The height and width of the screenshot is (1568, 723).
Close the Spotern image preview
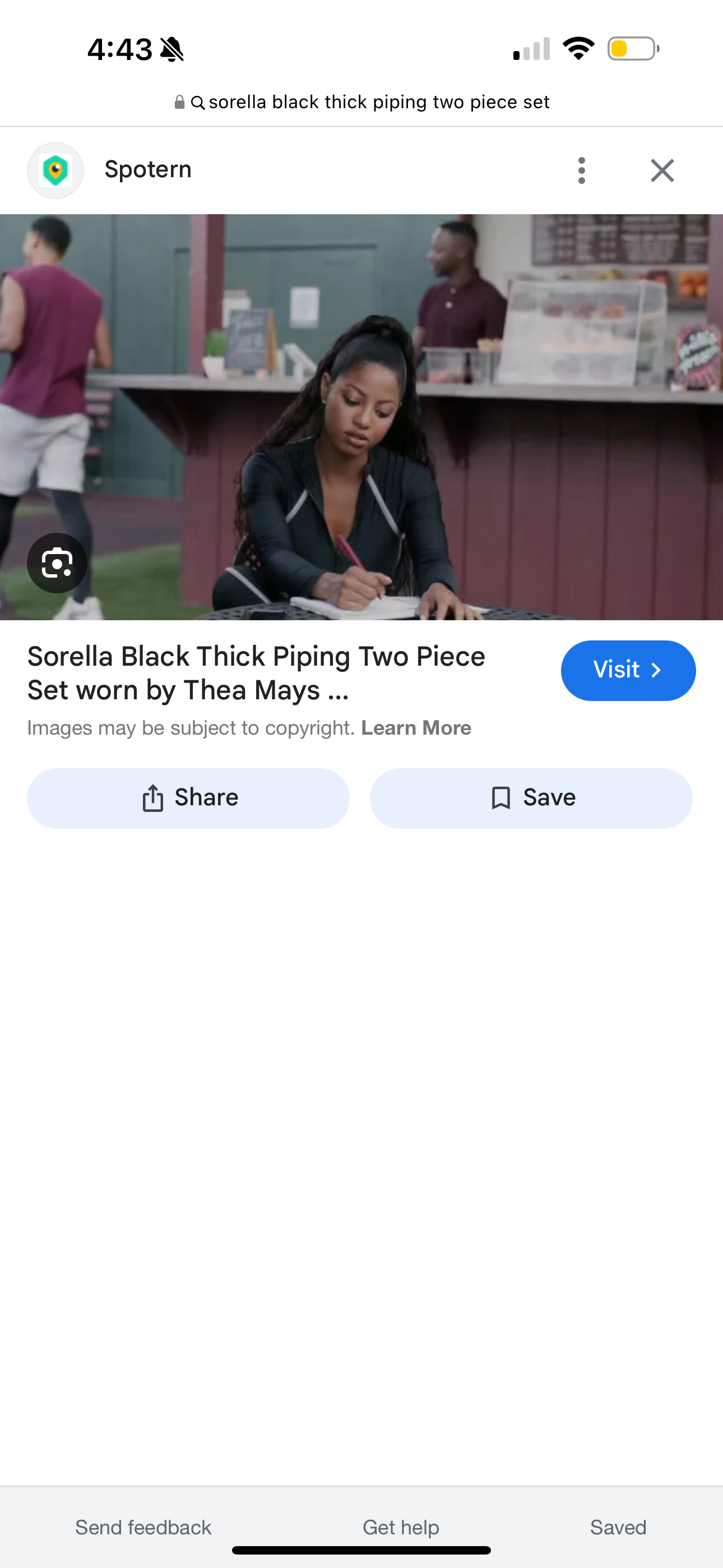(661, 170)
